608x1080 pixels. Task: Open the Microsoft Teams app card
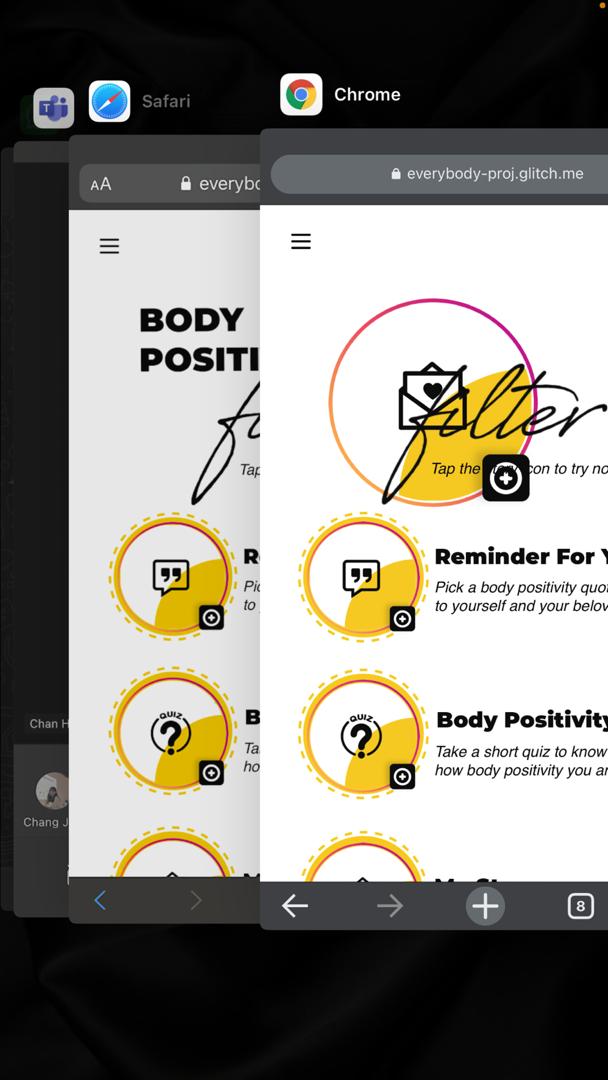(x=41, y=528)
